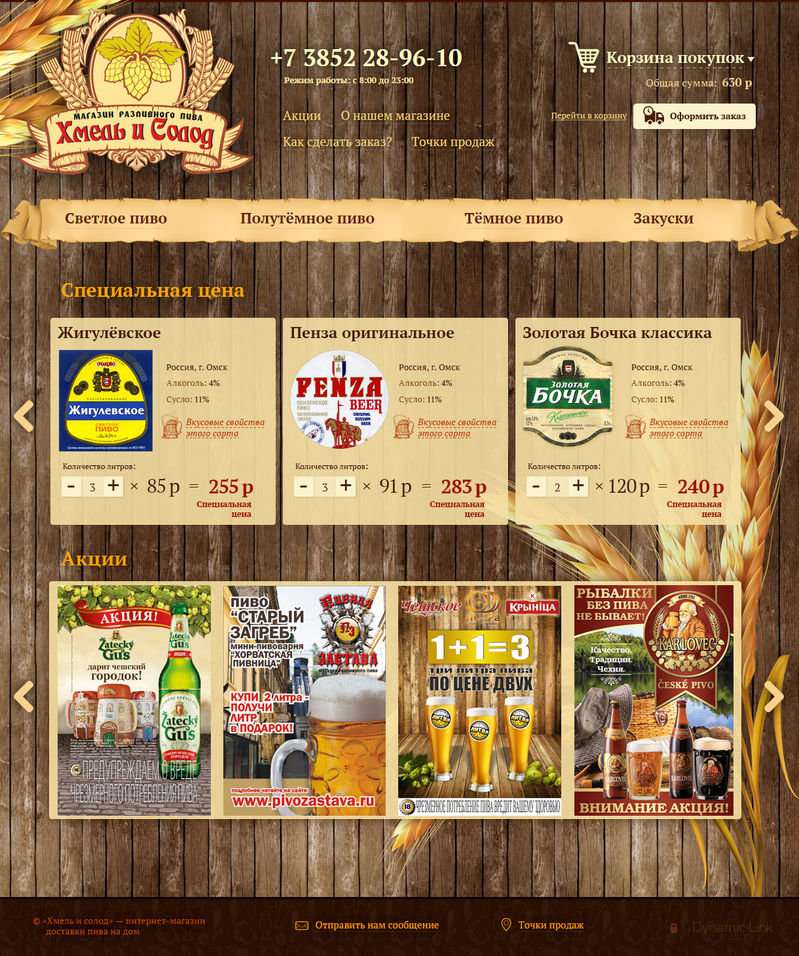Switch to Тёмное пиво category
799x956 pixels.
tap(513, 219)
